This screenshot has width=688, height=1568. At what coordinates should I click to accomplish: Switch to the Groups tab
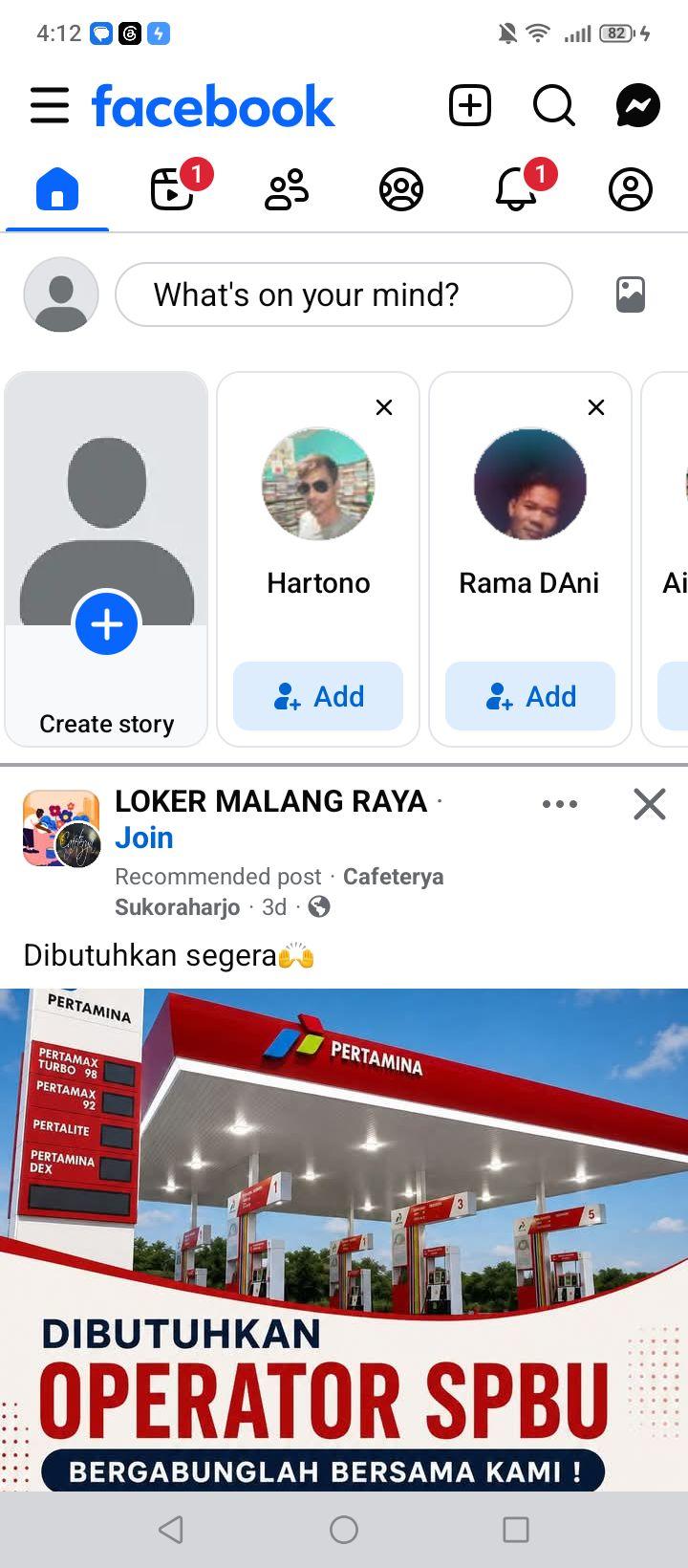pos(401,188)
